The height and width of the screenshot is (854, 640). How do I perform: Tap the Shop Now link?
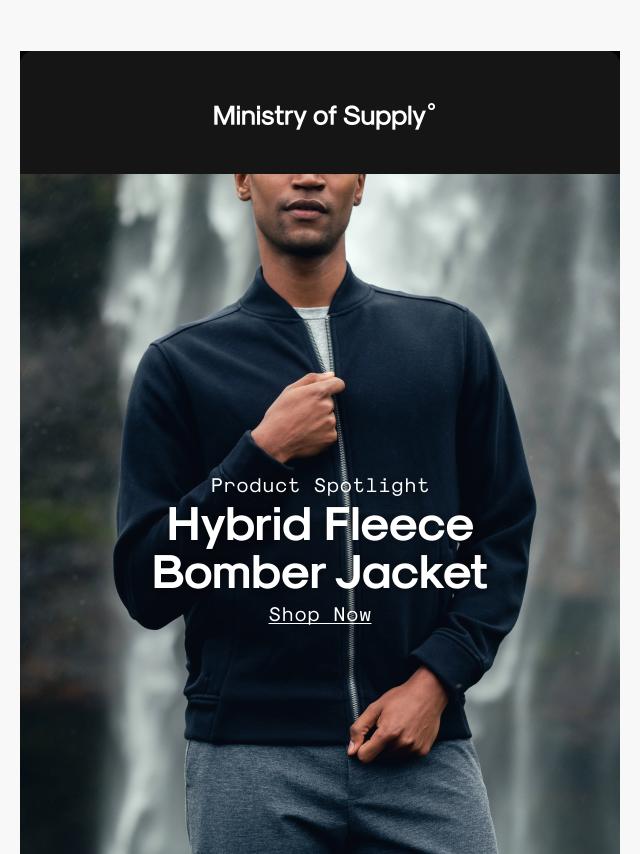[320, 615]
